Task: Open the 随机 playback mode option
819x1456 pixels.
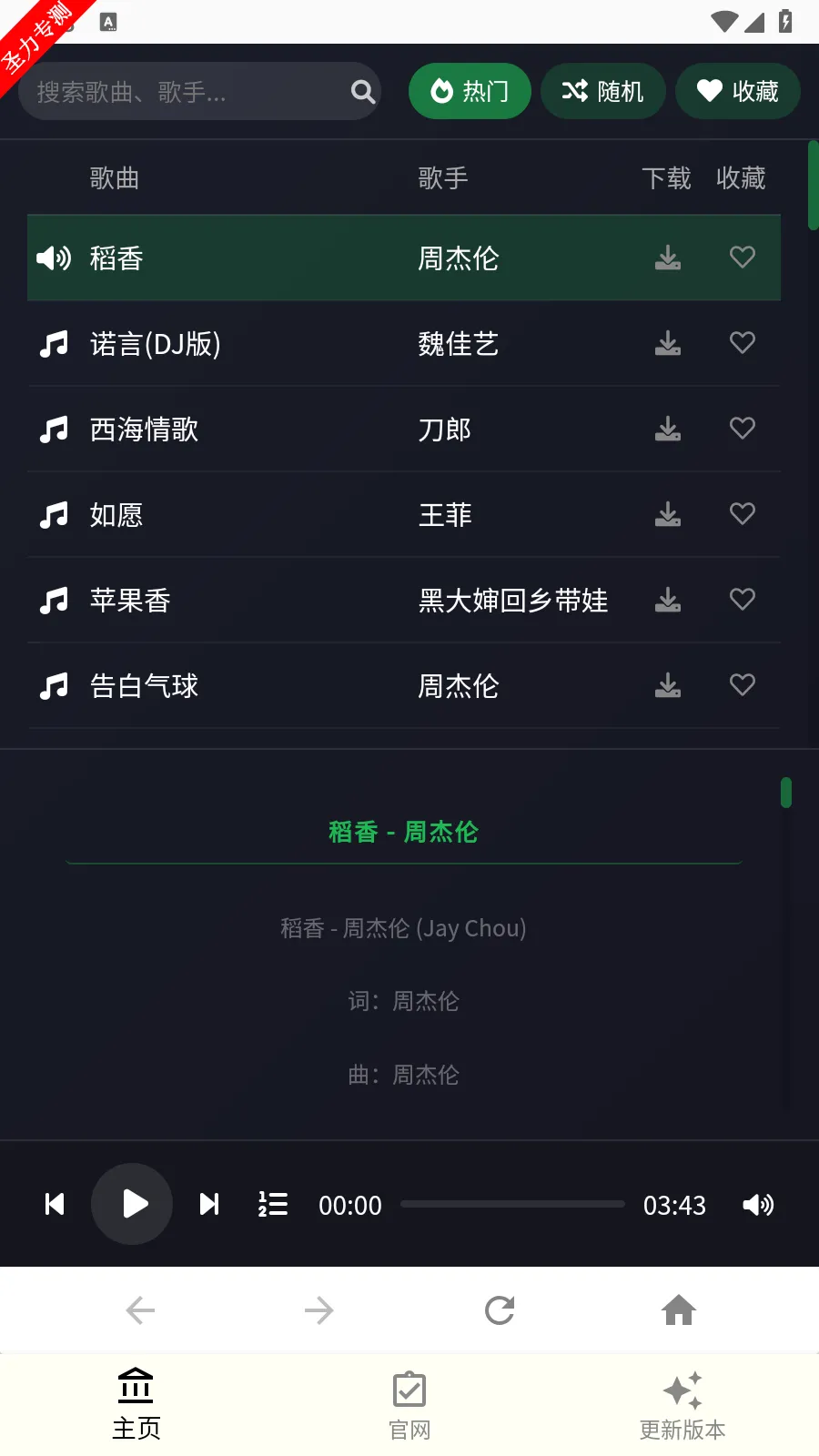Action: pyautogui.click(x=603, y=91)
